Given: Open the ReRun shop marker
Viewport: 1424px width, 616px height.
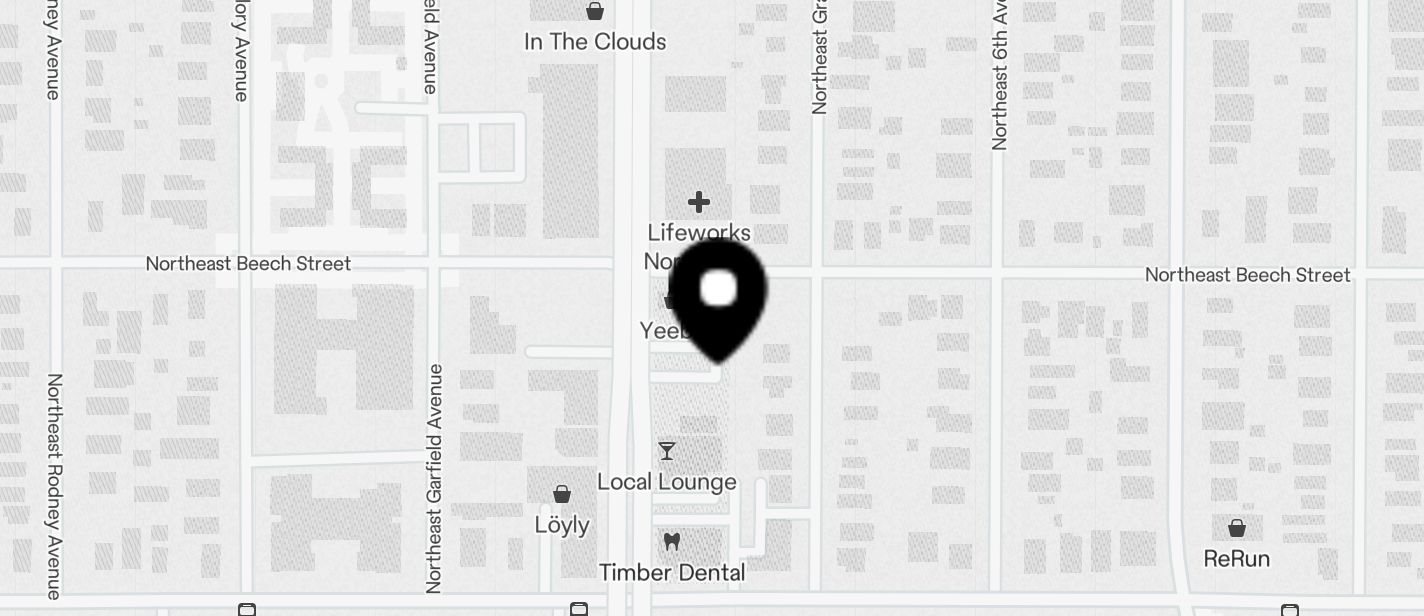Looking at the screenshot, I should (1237, 528).
